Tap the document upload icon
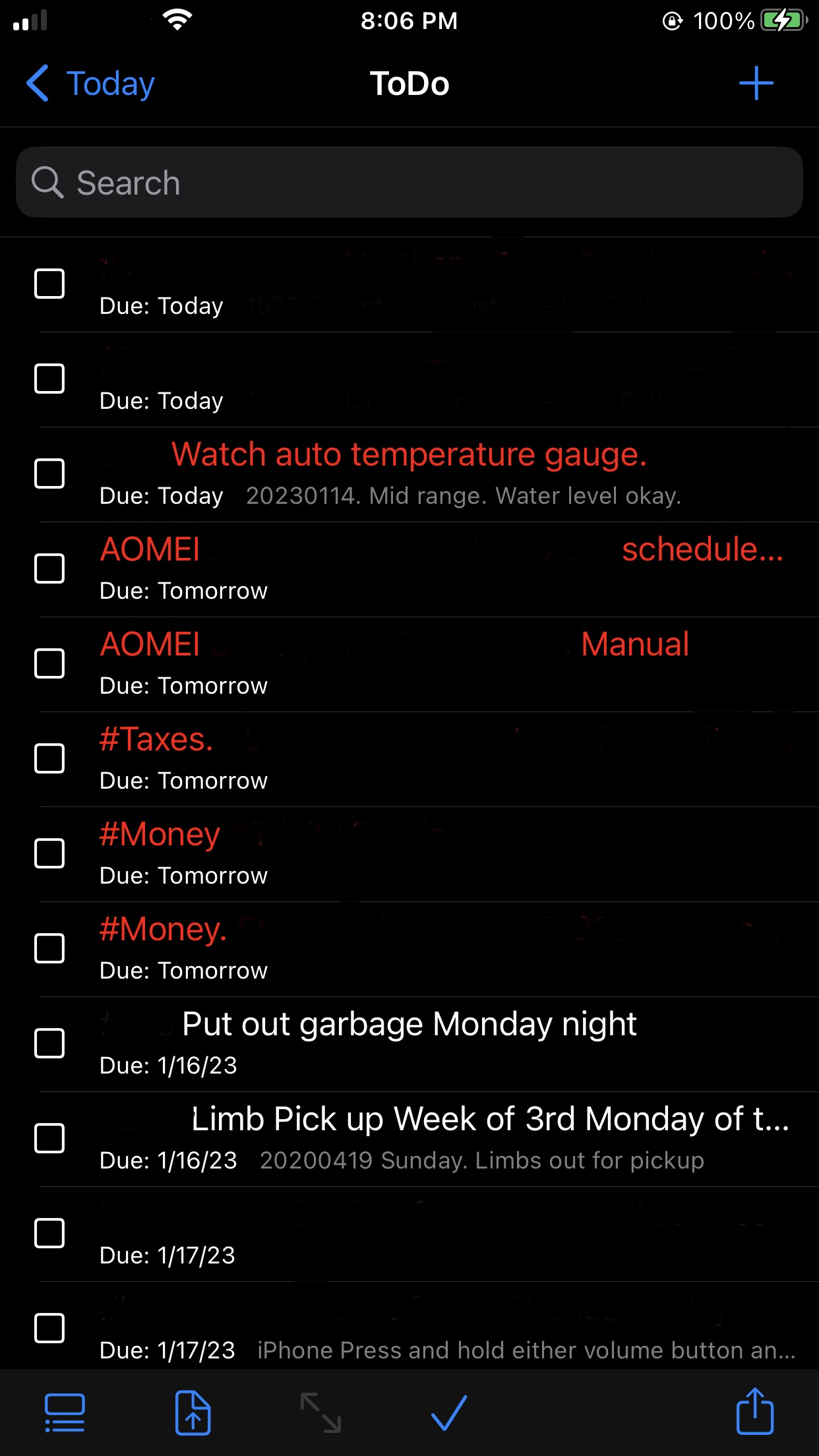 pos(193,1412)
